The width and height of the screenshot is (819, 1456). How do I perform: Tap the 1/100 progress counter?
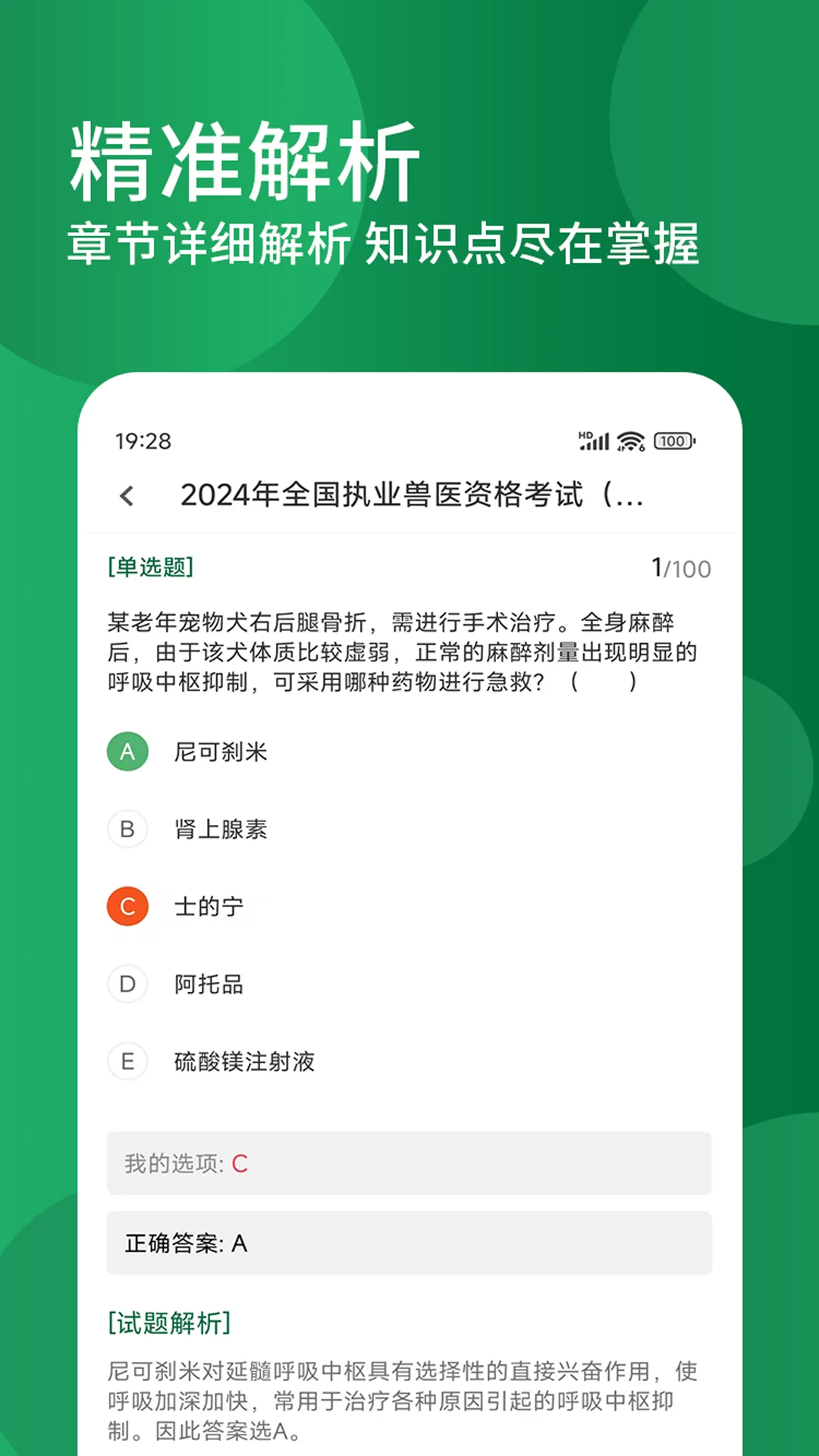click(x=680, y=566)
